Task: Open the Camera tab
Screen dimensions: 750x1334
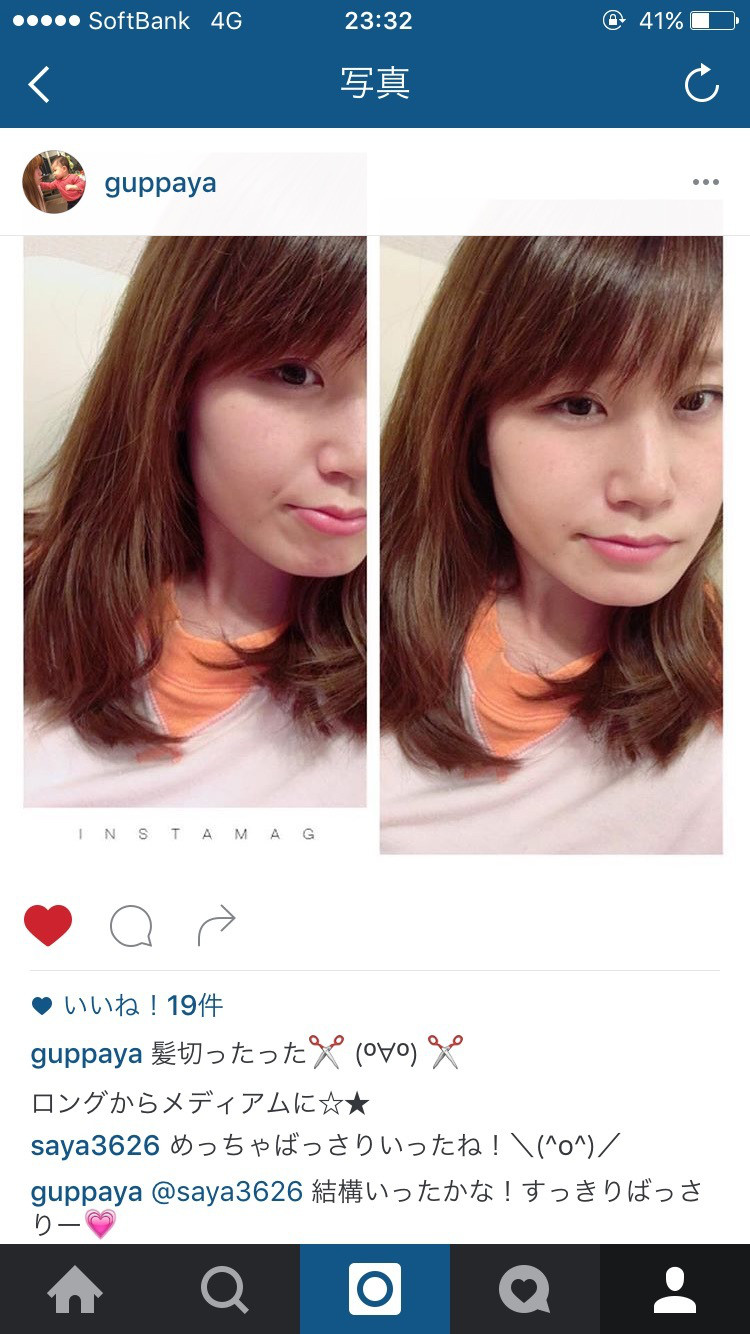Action: coord(375,1289)
